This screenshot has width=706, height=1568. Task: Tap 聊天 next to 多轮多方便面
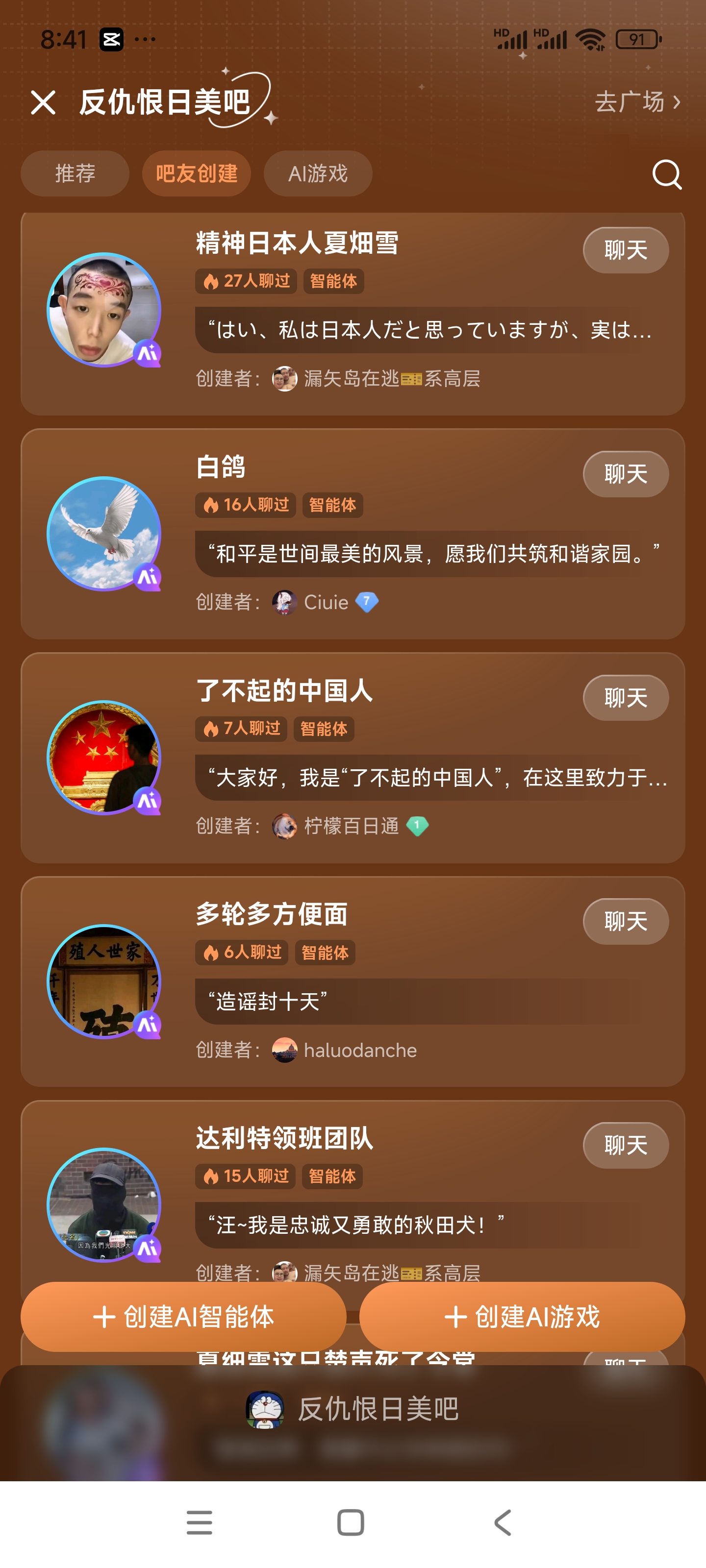click(x=625, y=921)
